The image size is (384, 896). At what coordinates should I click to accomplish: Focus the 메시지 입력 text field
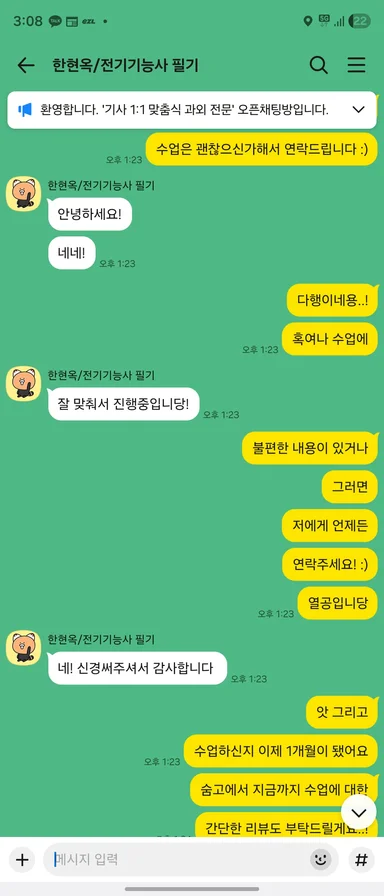point(177,859)
